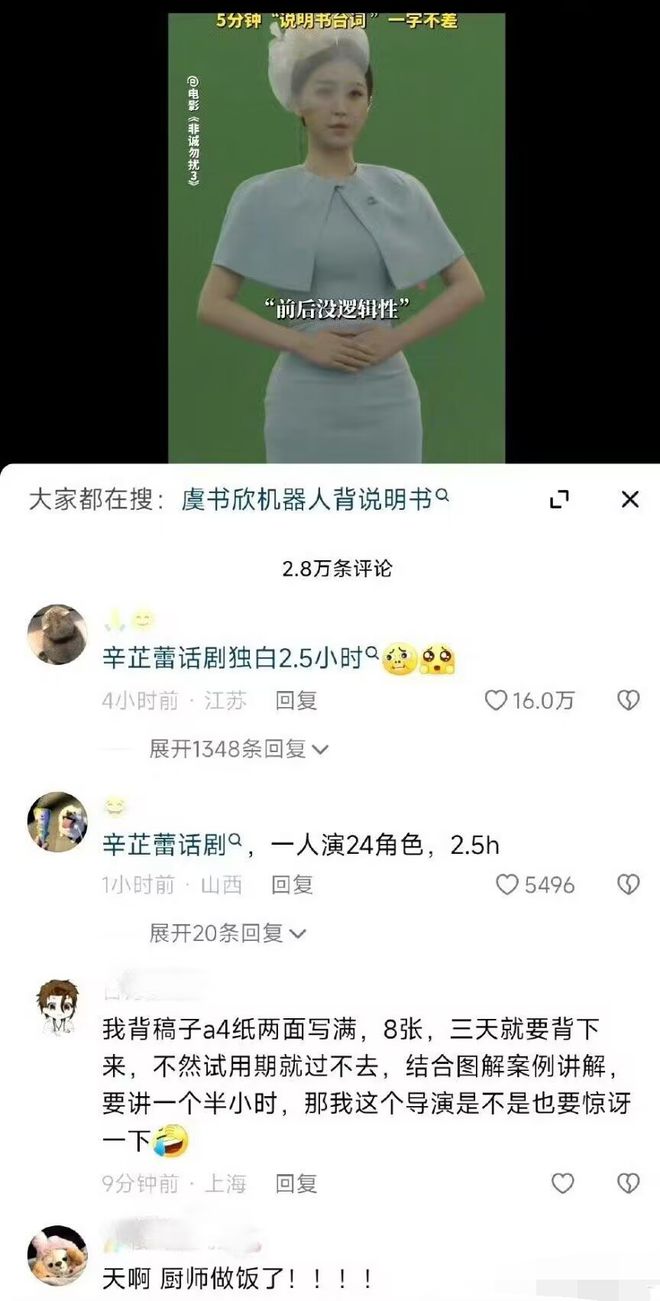Reply to the comment from 山西
The width and height of the screenshot is (660, 1301).
tap(292, 885)
